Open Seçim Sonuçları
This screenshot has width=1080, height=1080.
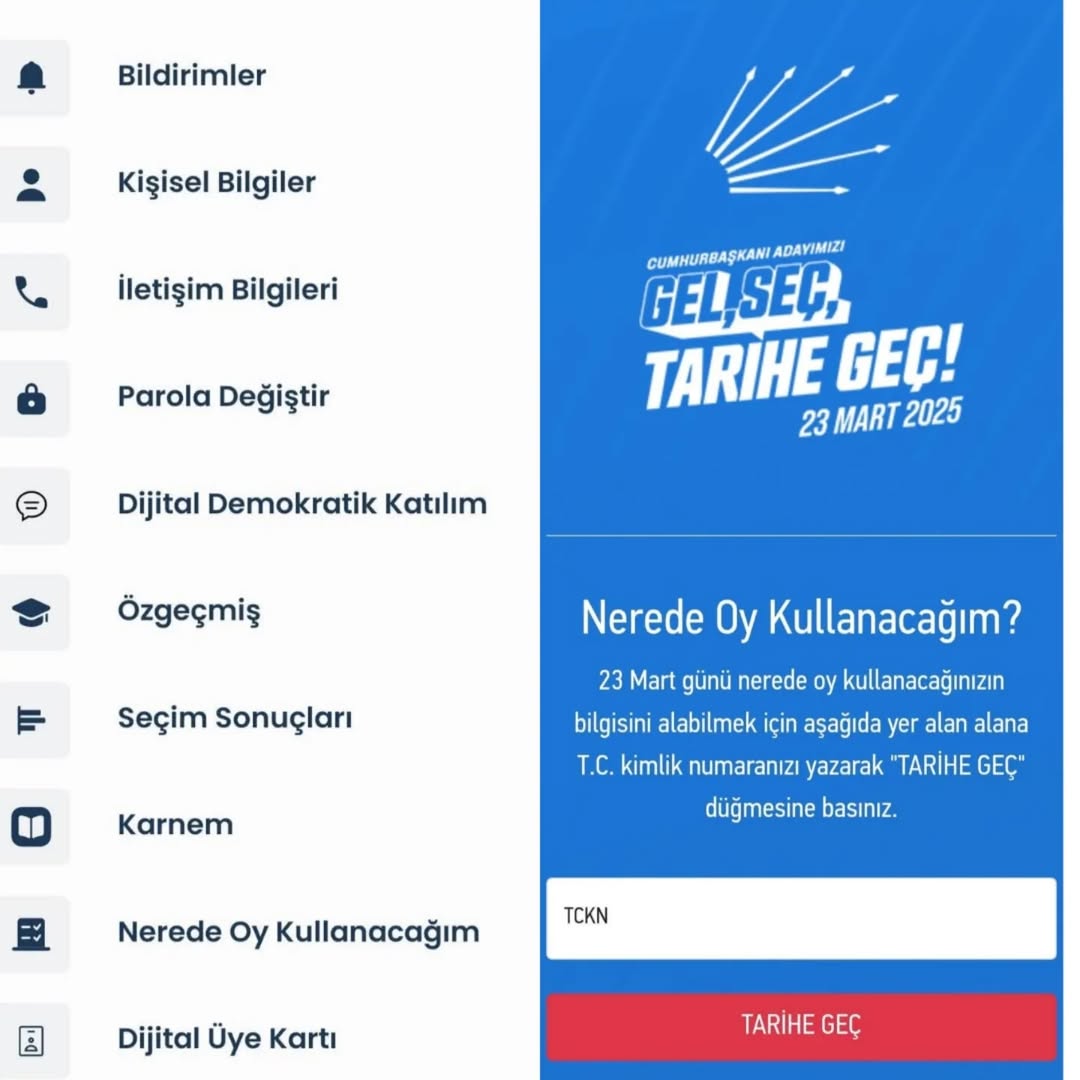(x=234, y=718)
